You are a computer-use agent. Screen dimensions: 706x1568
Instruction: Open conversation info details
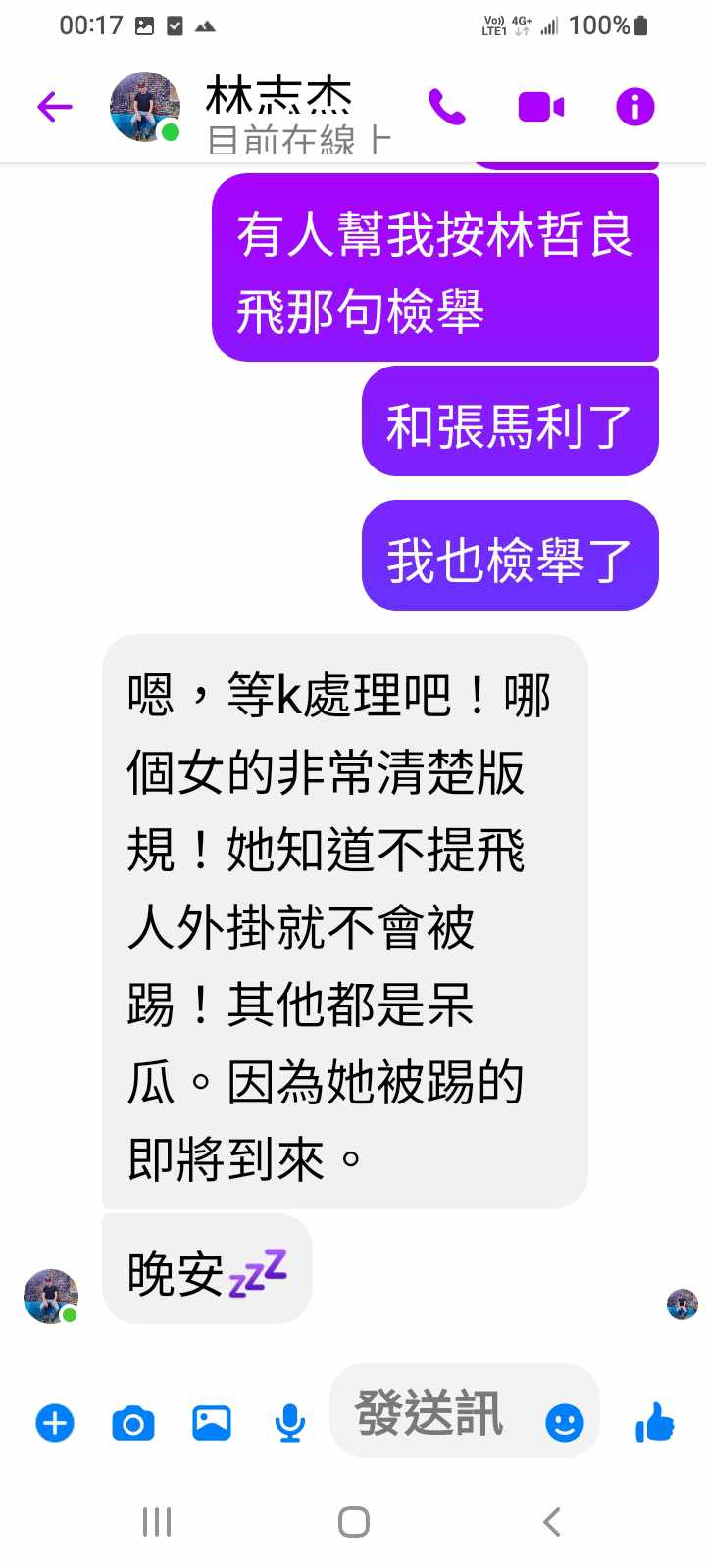(634, 107)
